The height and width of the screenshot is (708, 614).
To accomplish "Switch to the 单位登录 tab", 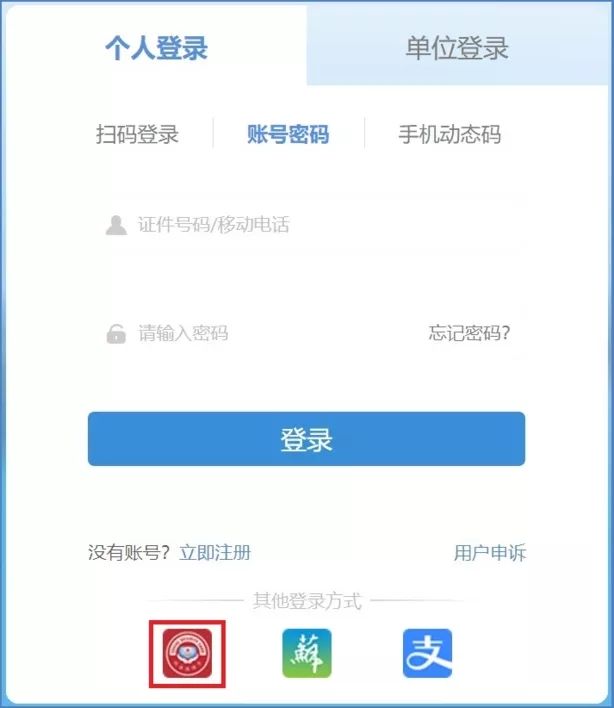I will tap(457, 48).
